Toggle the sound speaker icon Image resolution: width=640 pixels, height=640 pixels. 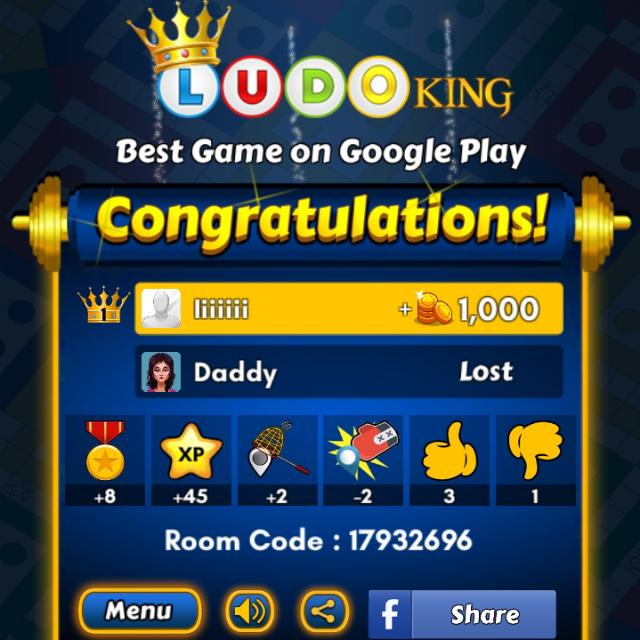pyautogui.click(x=250, y=610)
